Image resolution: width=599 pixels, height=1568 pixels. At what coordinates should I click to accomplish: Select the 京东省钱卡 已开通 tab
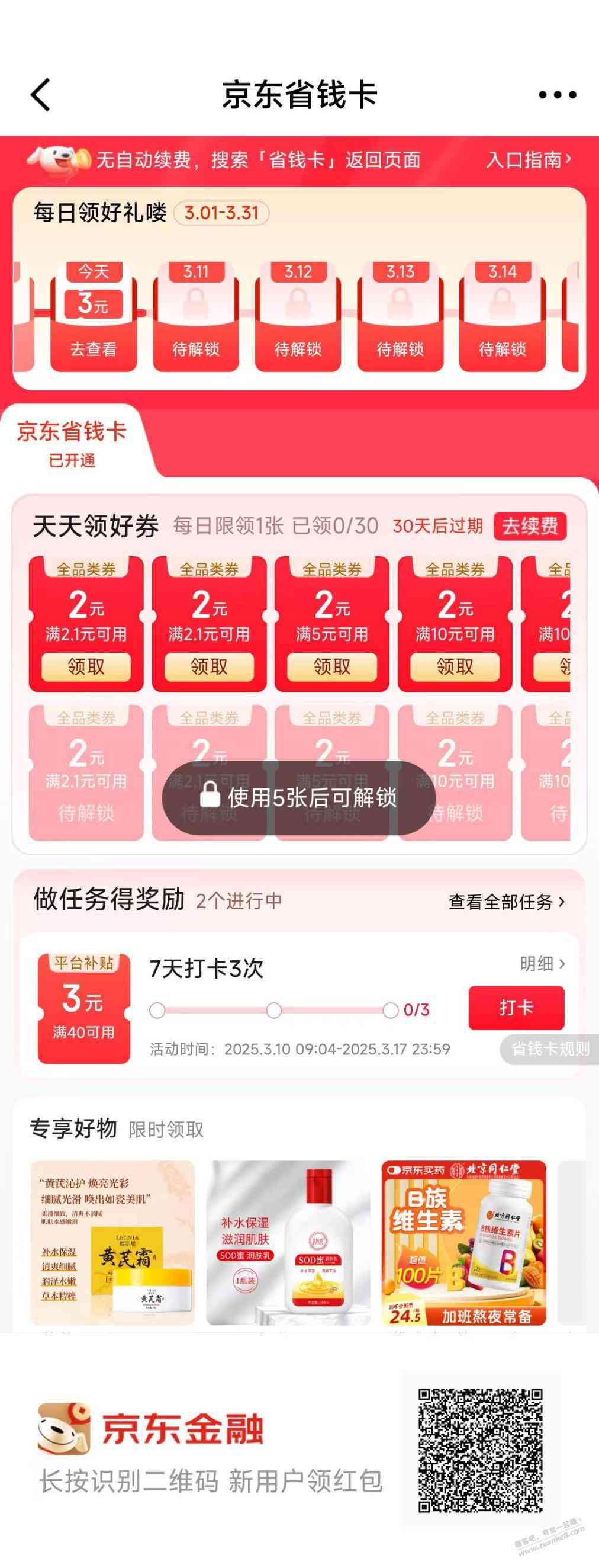click(x=72, y=443)
